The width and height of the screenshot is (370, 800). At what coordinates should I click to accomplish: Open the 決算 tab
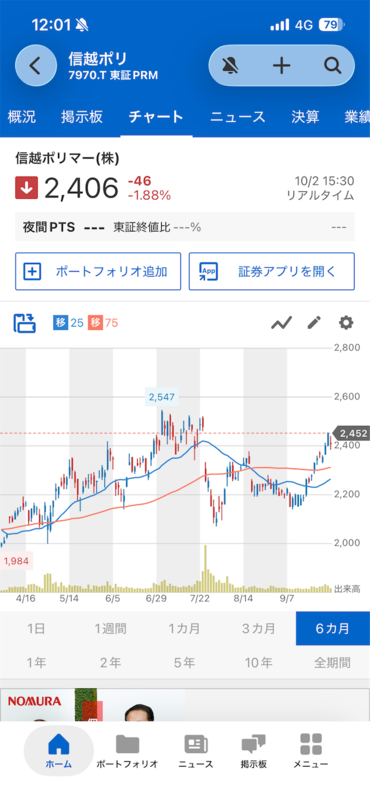pos(305,117)
